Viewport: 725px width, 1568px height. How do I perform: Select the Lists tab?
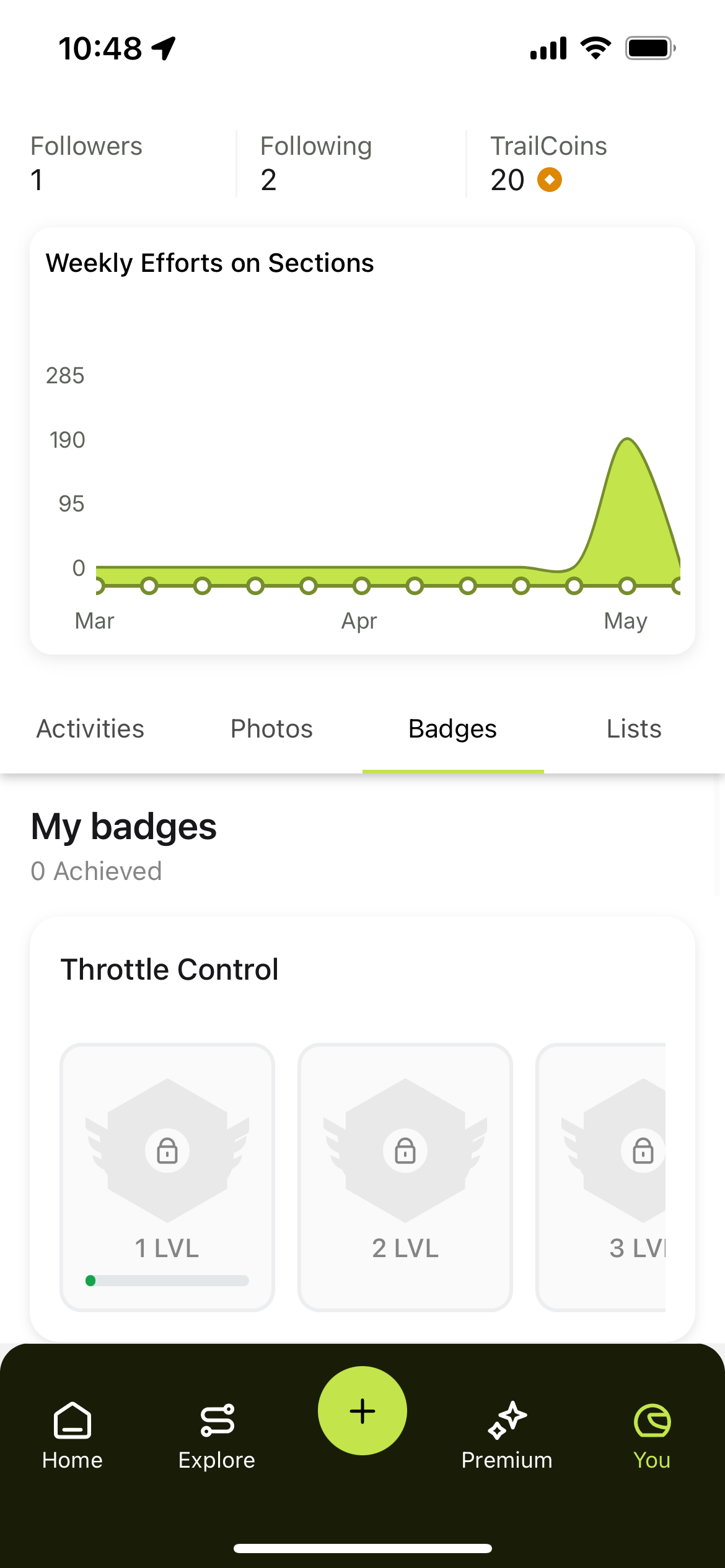pos(634,729)
